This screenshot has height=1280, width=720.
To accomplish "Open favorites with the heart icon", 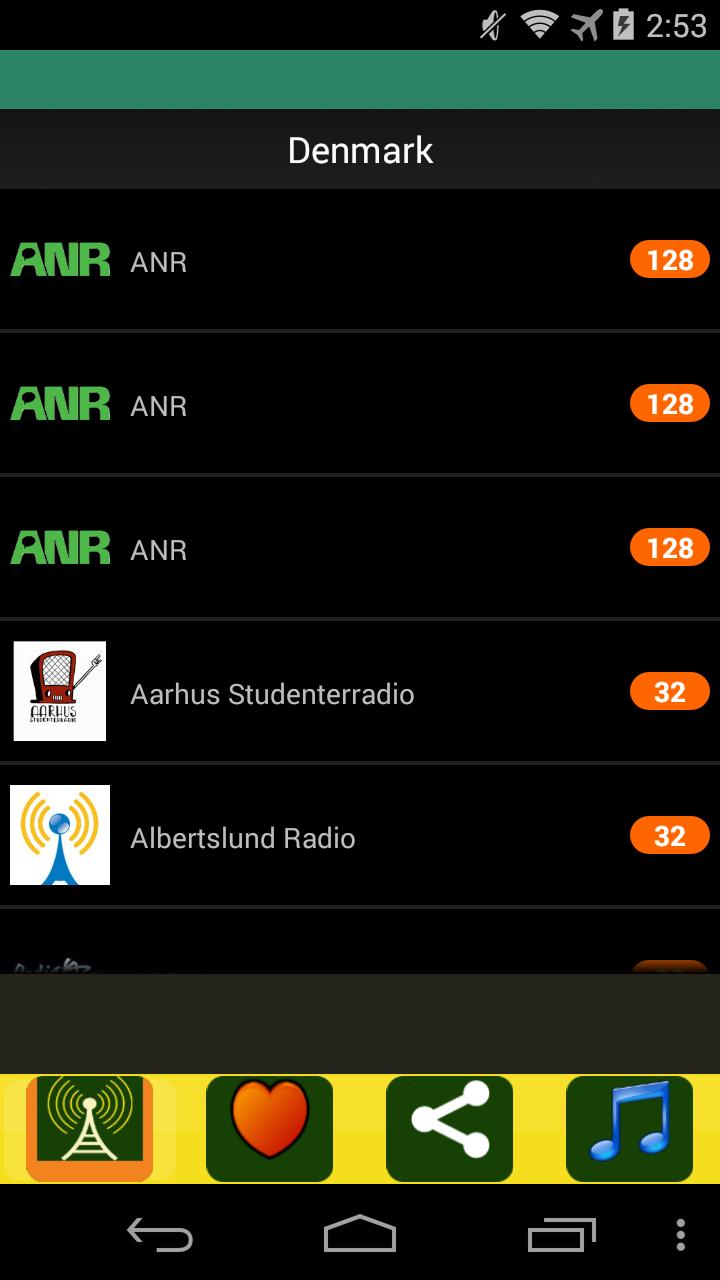I will [269, 1128].
